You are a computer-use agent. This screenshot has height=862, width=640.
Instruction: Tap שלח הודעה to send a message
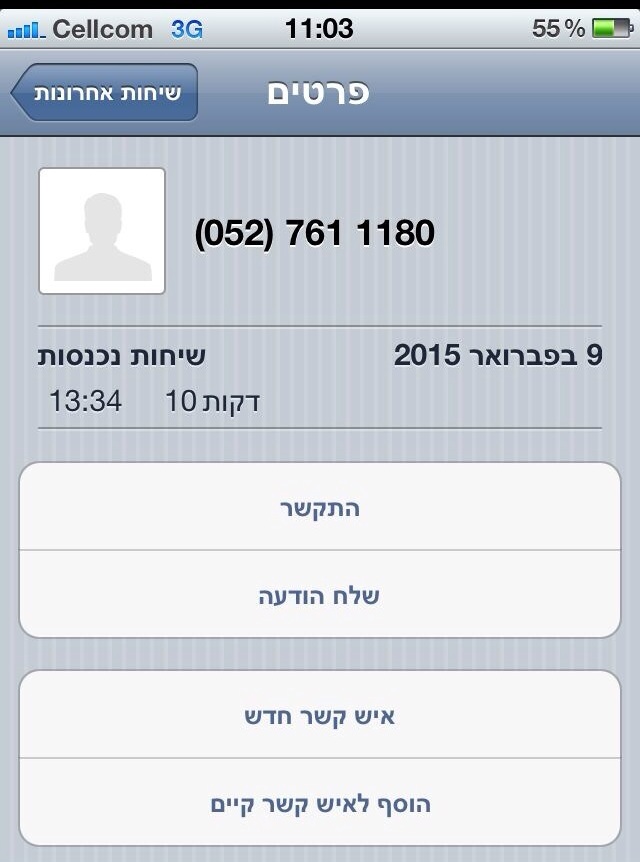[320, 595]
